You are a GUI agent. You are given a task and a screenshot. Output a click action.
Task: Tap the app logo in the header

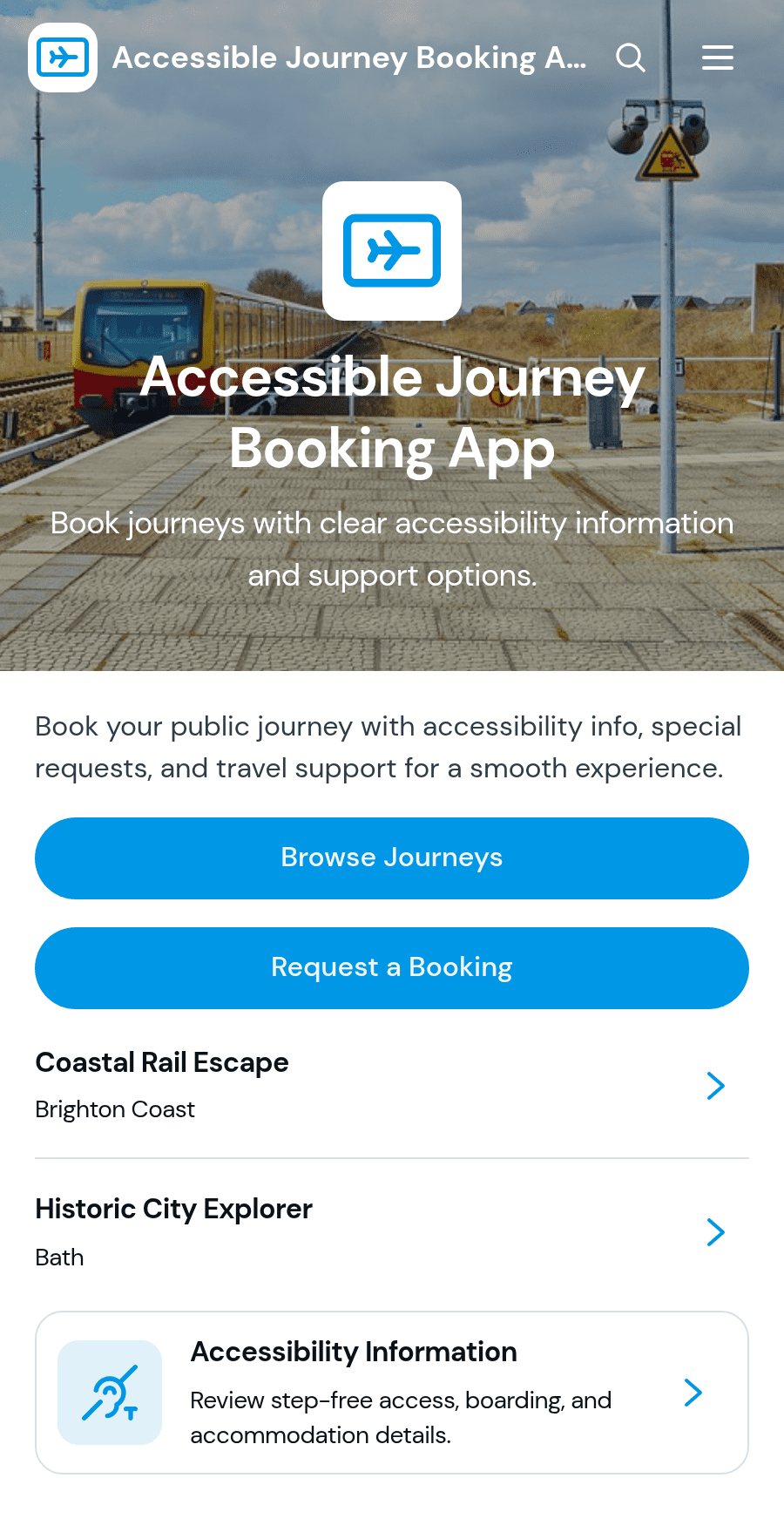(63, 58)
